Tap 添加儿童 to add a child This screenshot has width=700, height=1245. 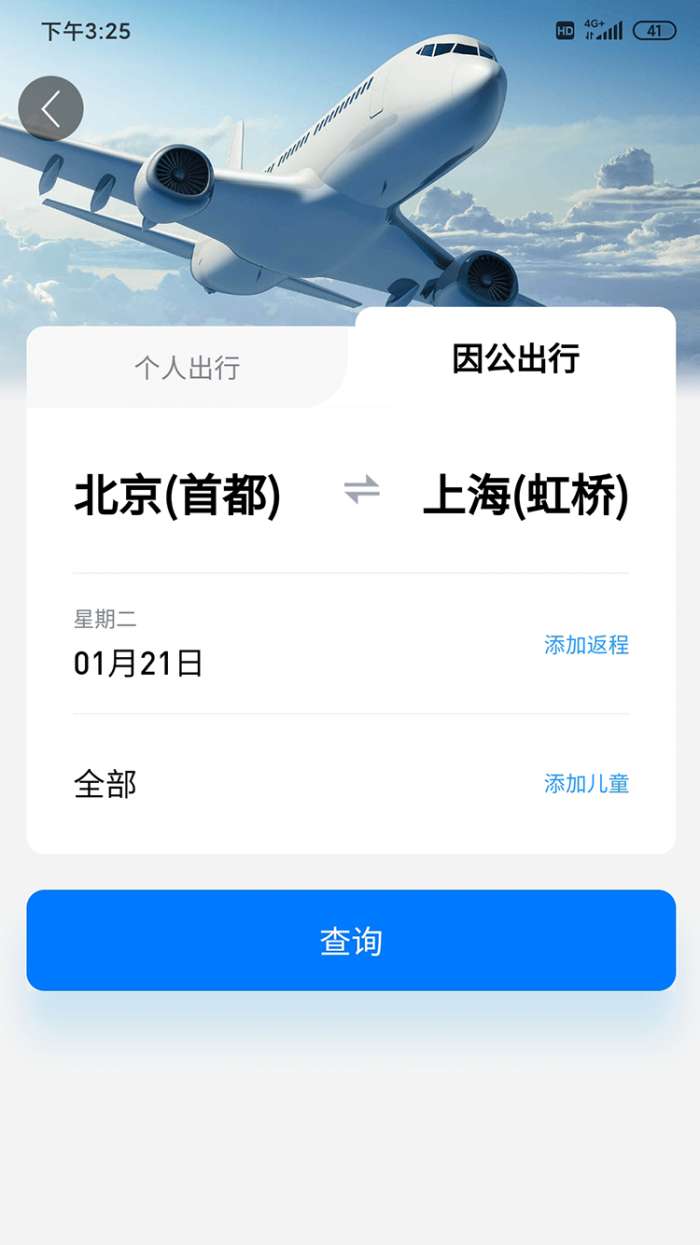(x=586, y=784)
